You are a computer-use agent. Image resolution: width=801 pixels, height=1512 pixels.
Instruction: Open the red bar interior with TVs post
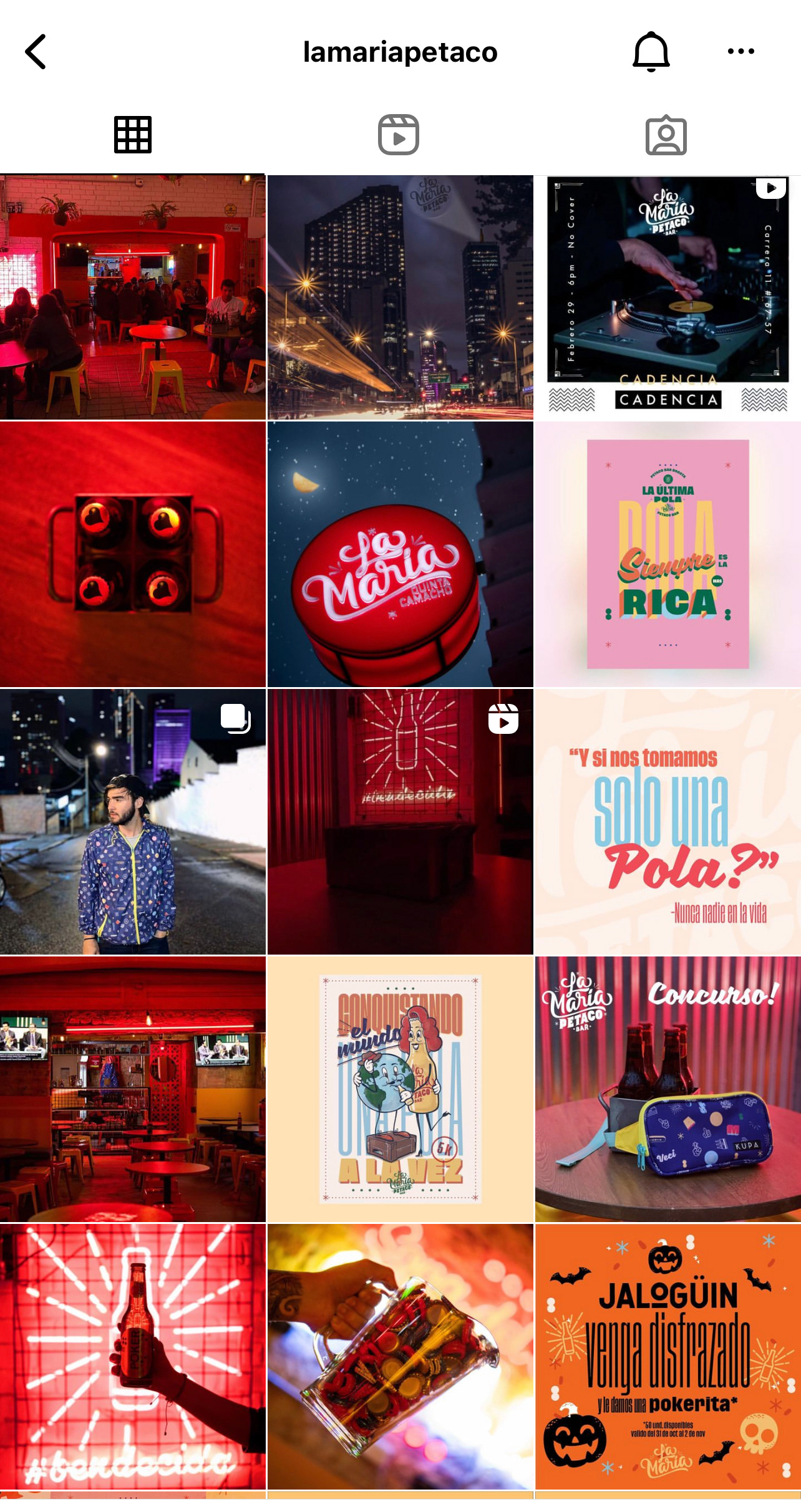[133, 1089]
